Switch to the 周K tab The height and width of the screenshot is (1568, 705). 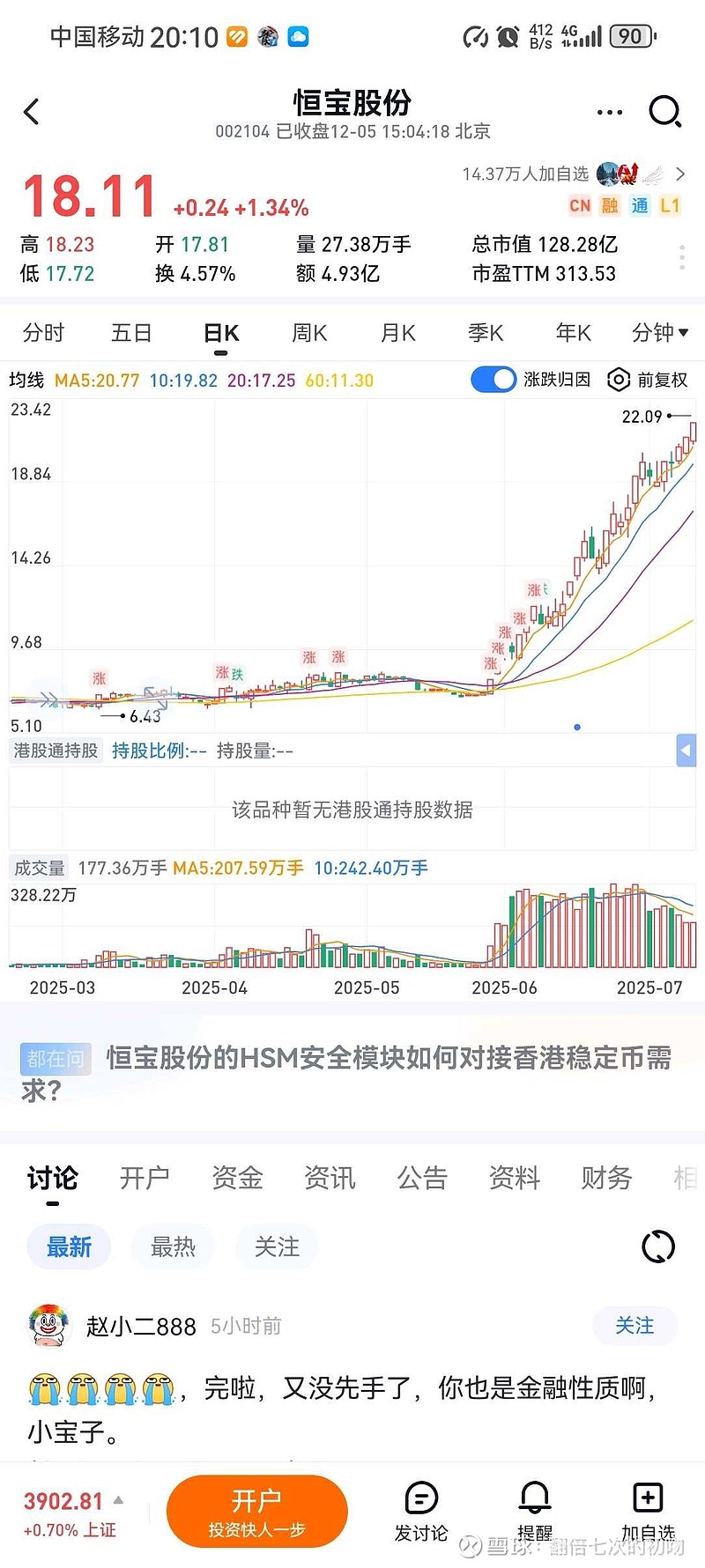(x=309, y=333)
